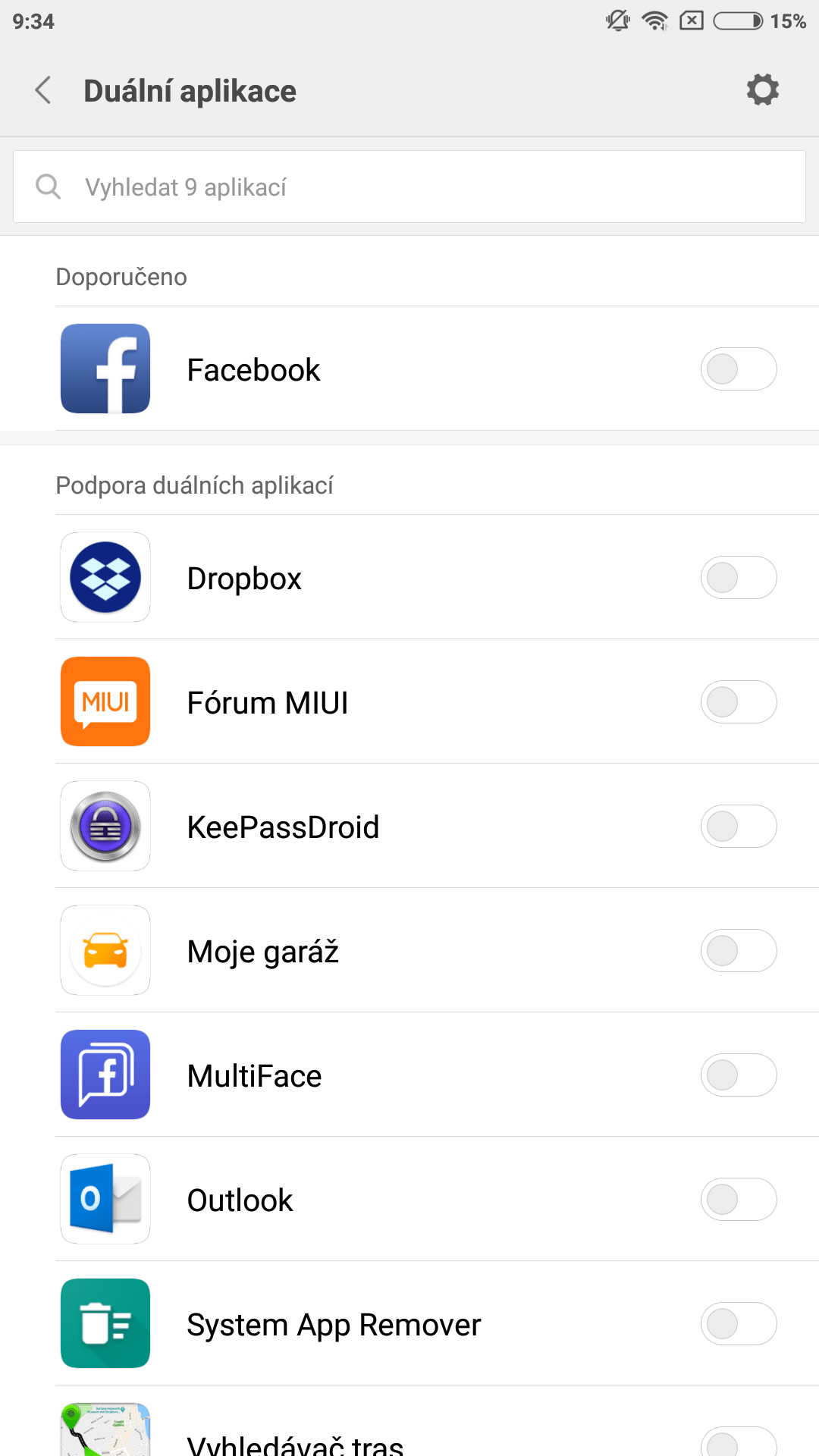819x1456 pixels.
Task: Open the dual apps settings gear
Action: click(x=762, y=90)
